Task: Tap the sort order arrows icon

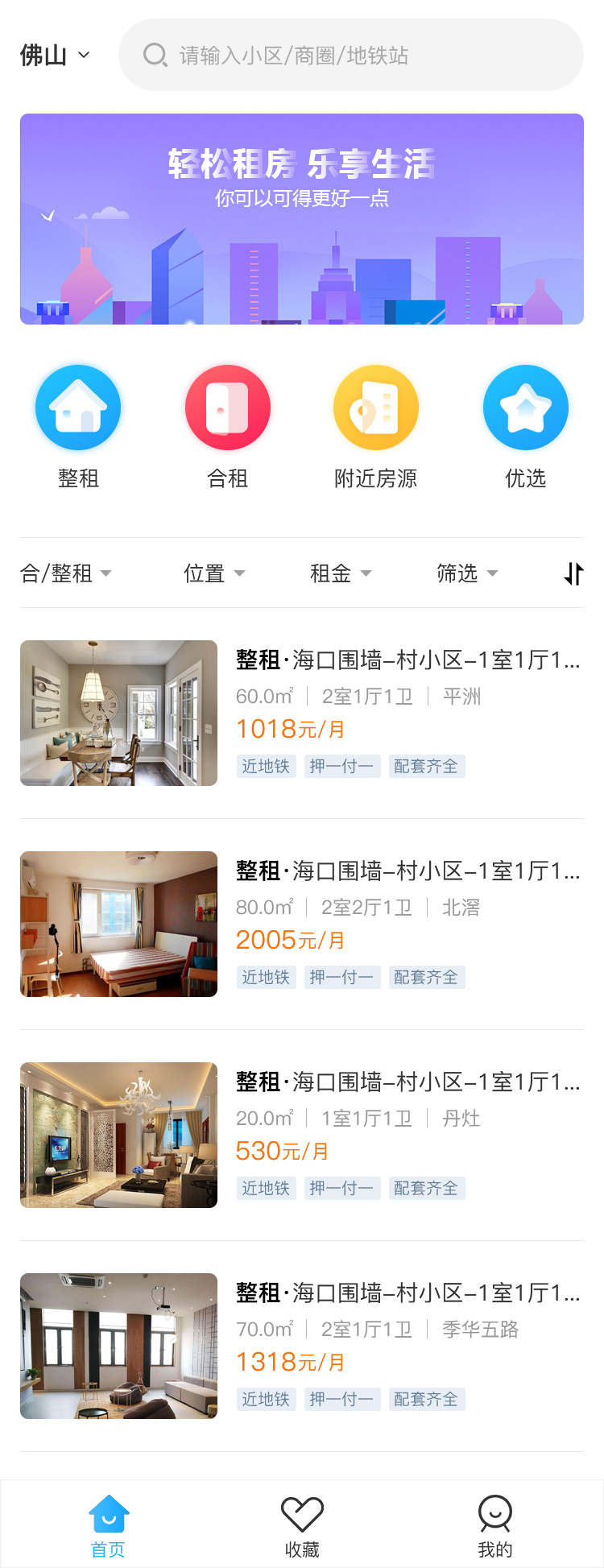Action: point(573,573)
